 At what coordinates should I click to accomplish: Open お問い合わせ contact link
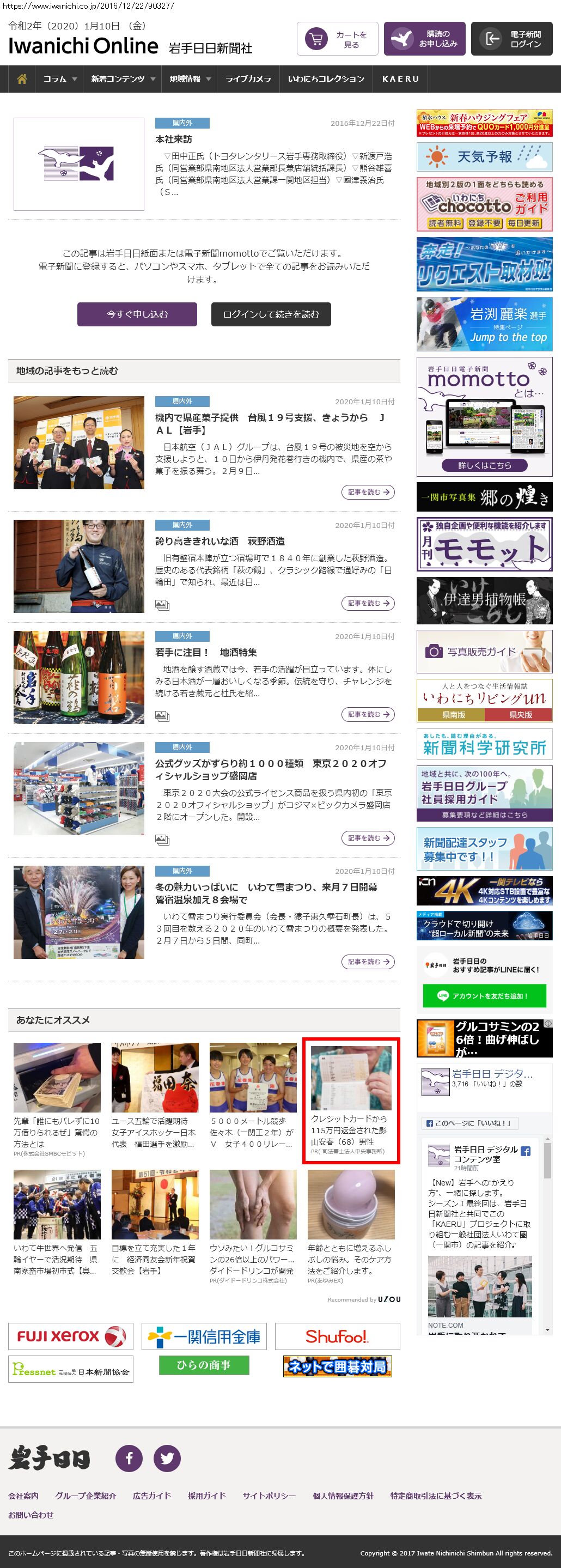point(31,1515)
